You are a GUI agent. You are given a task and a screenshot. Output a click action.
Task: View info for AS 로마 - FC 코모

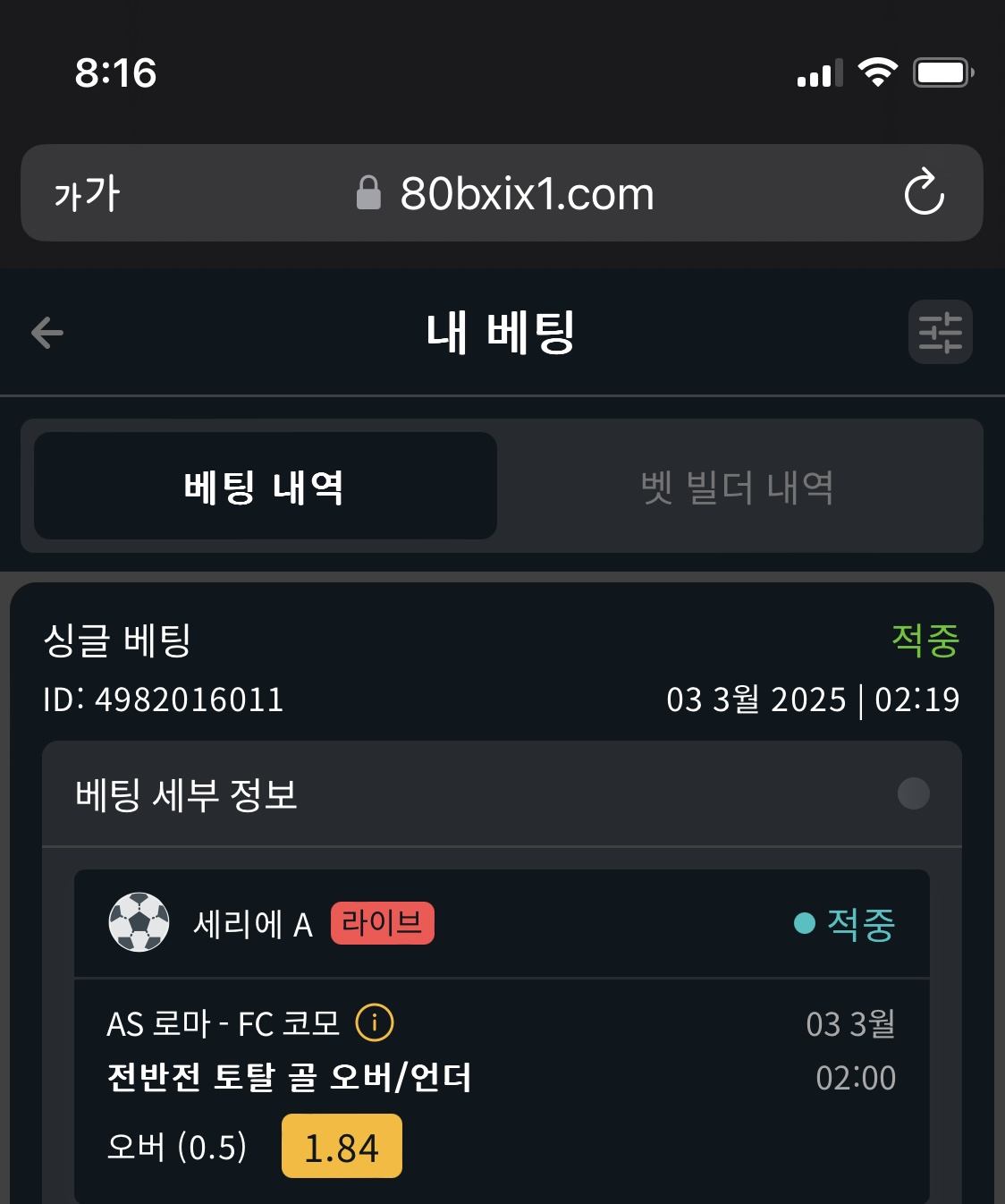[375, 1022]
